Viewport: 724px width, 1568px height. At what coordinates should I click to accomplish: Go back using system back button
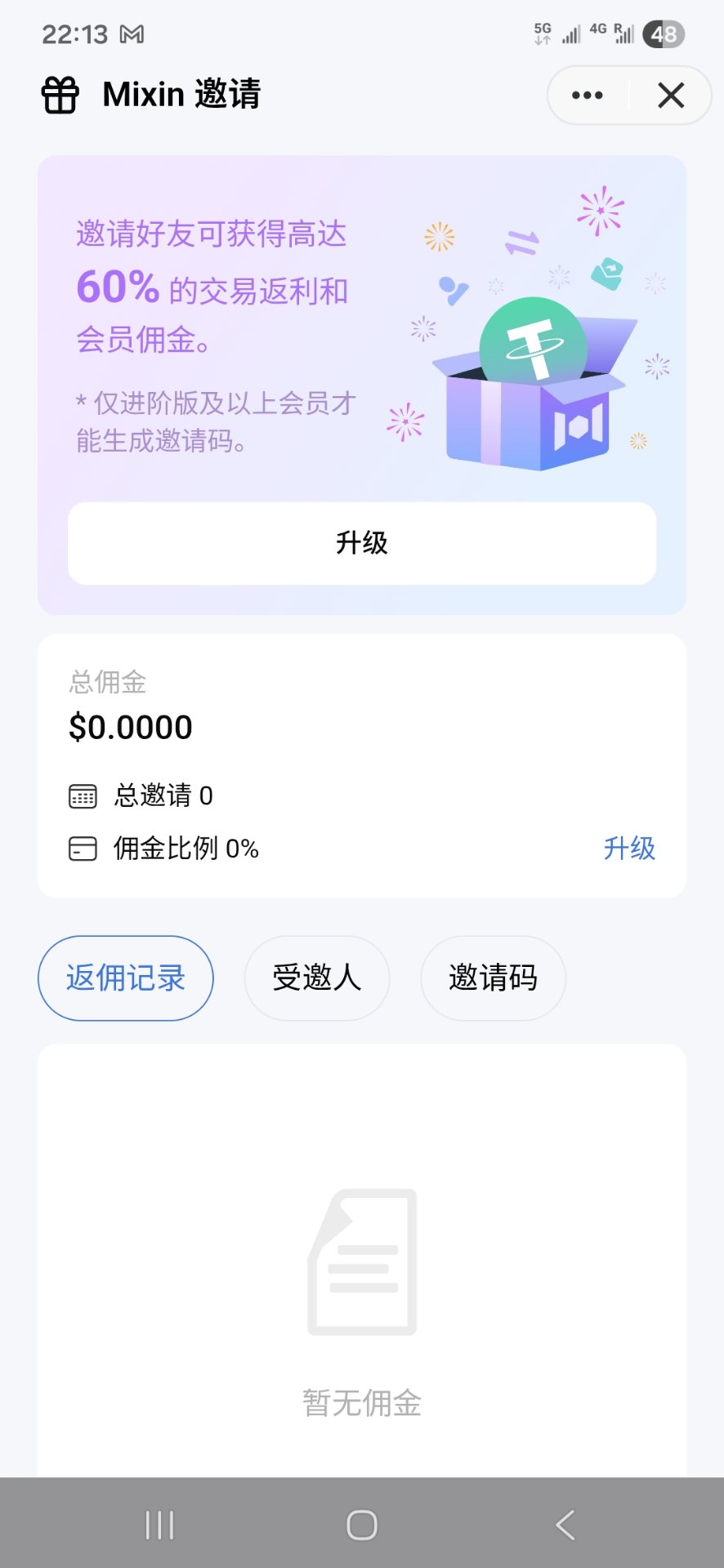pyautogui.click(x=565, y=1525)
